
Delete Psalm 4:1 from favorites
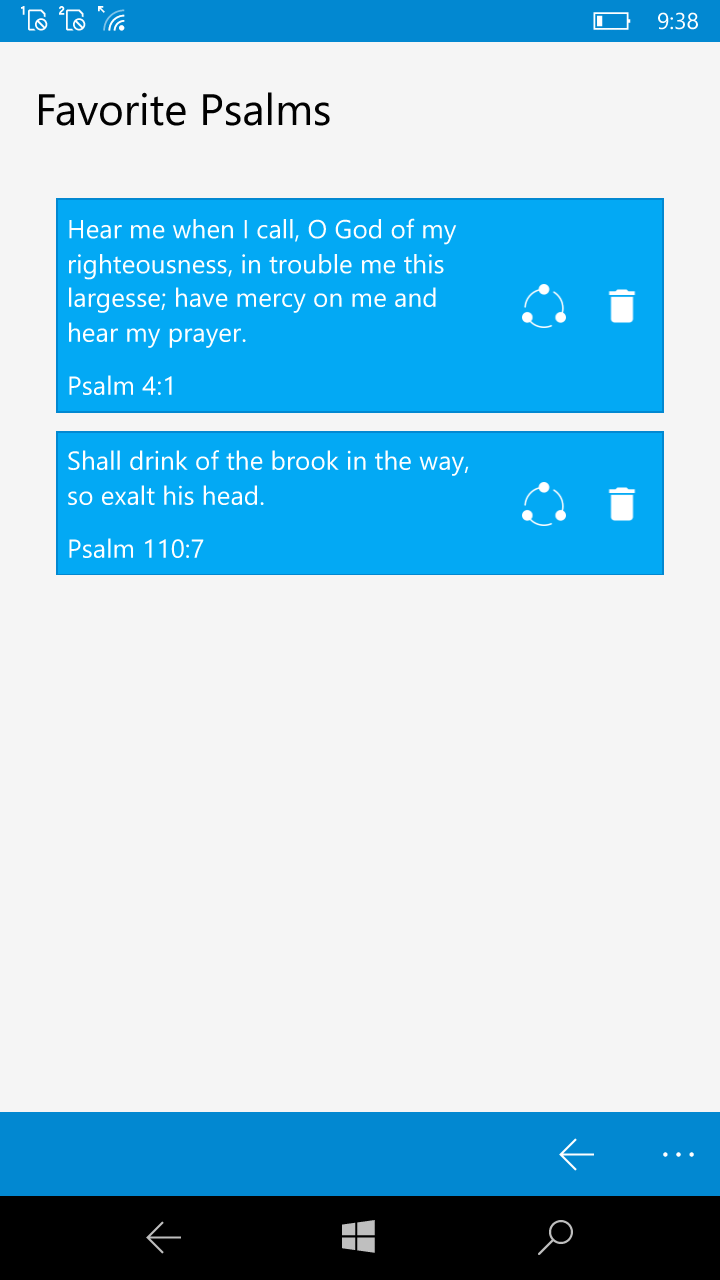point(622,306)
